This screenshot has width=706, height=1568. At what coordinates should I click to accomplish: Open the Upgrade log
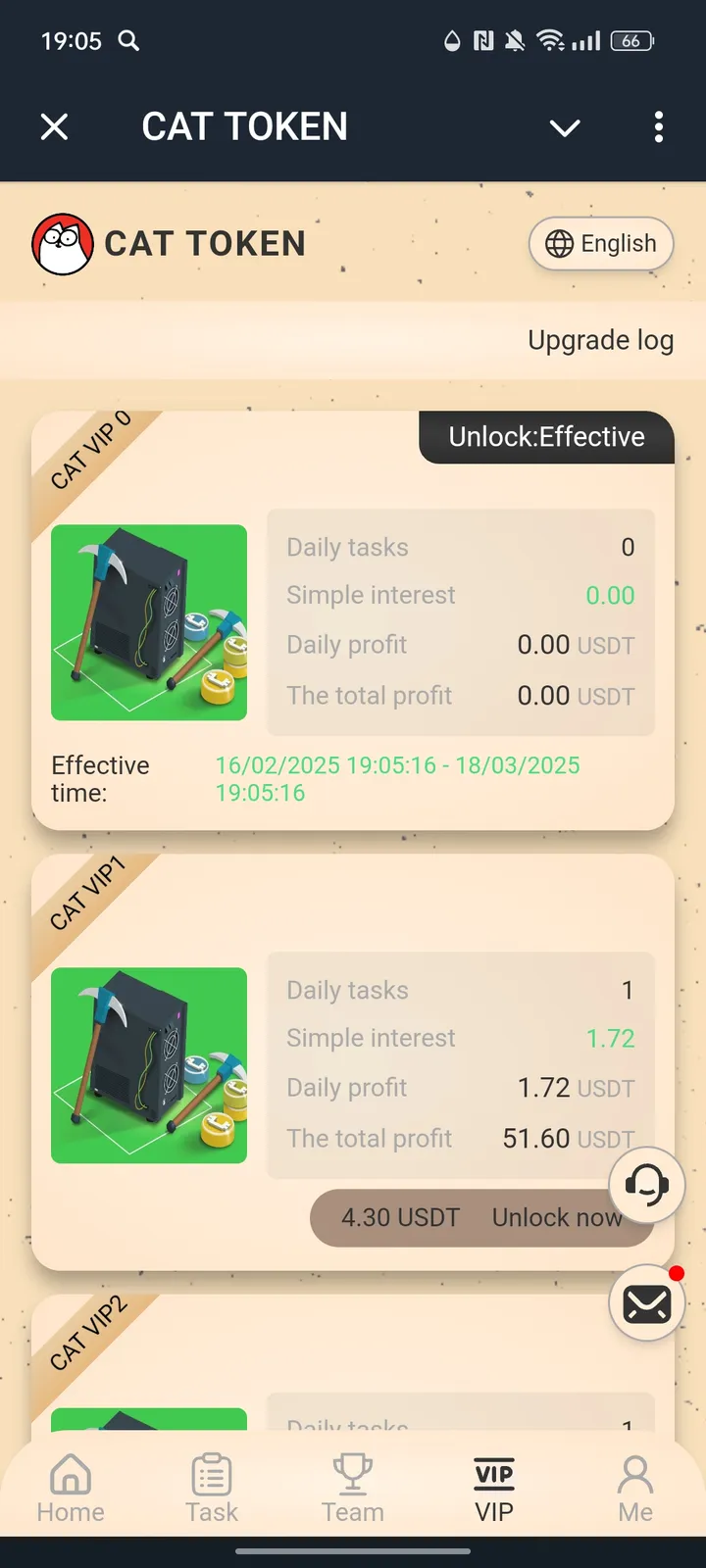point(600,340)
